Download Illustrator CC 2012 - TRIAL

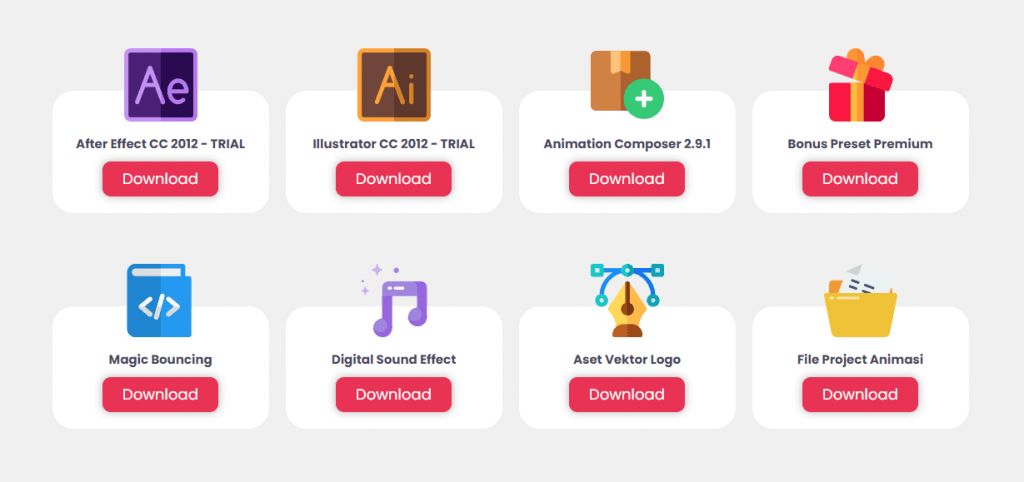click(393, 179)
